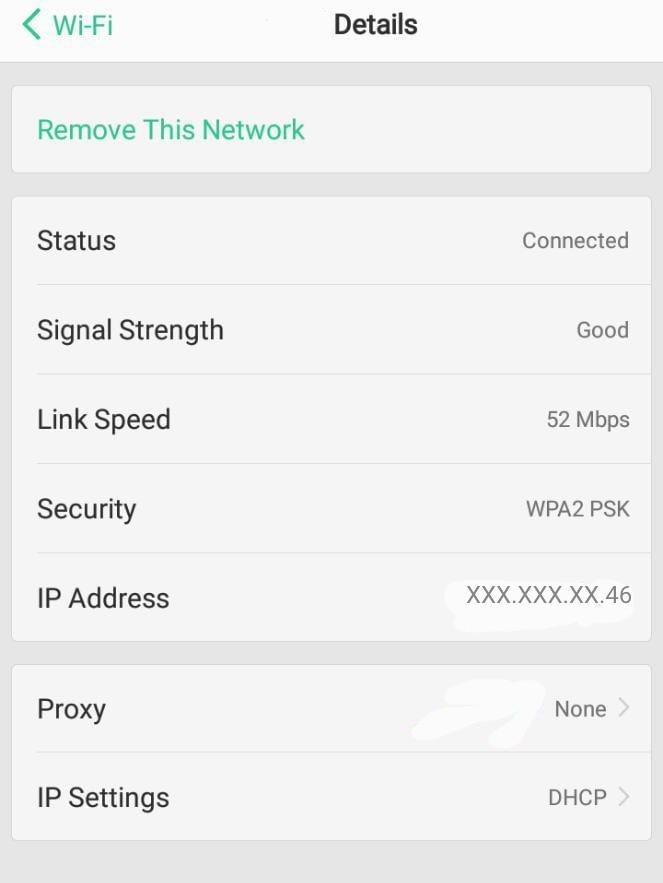This screenshot has width=663, height=883.
Task: Open the IP Settings row
Action: (331, 797)
